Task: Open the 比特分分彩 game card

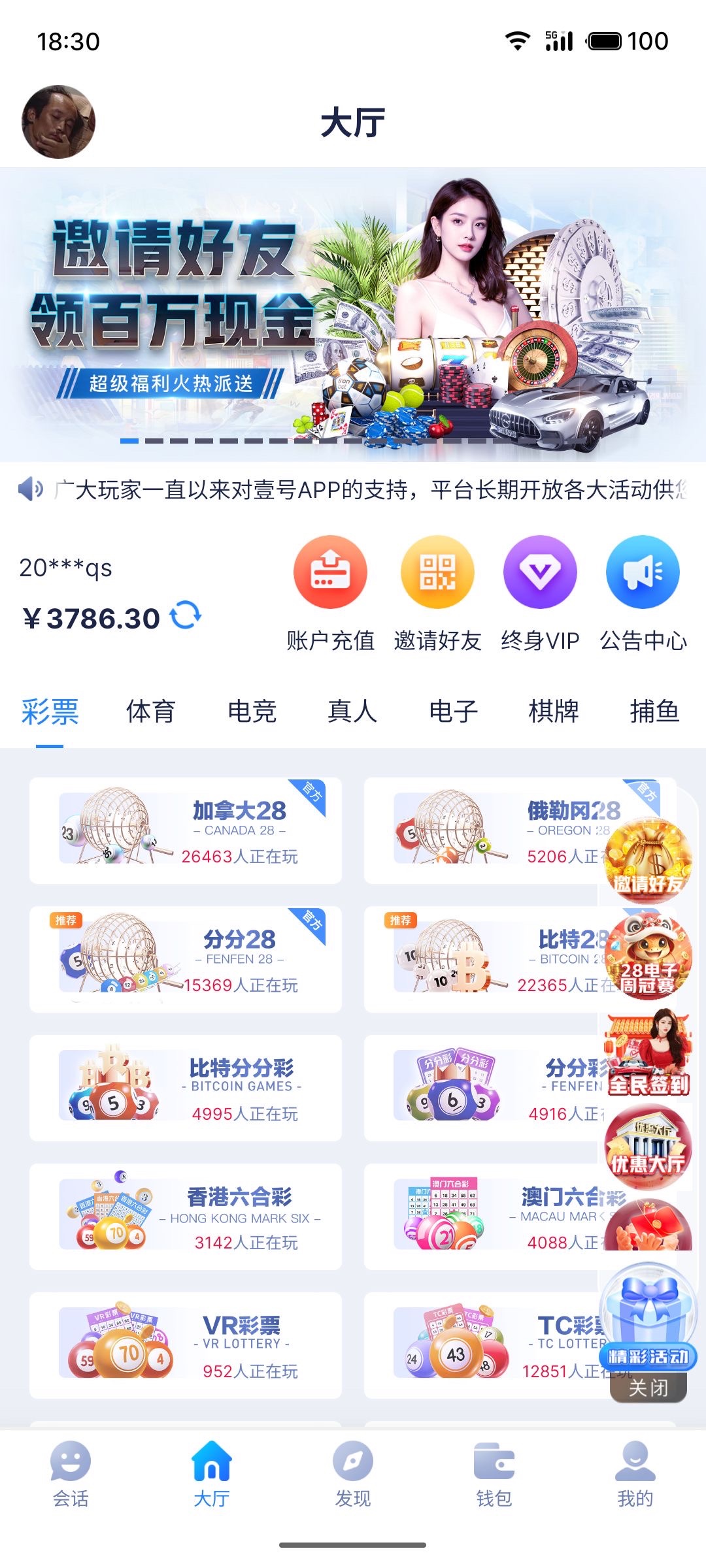Action: 186,1088
